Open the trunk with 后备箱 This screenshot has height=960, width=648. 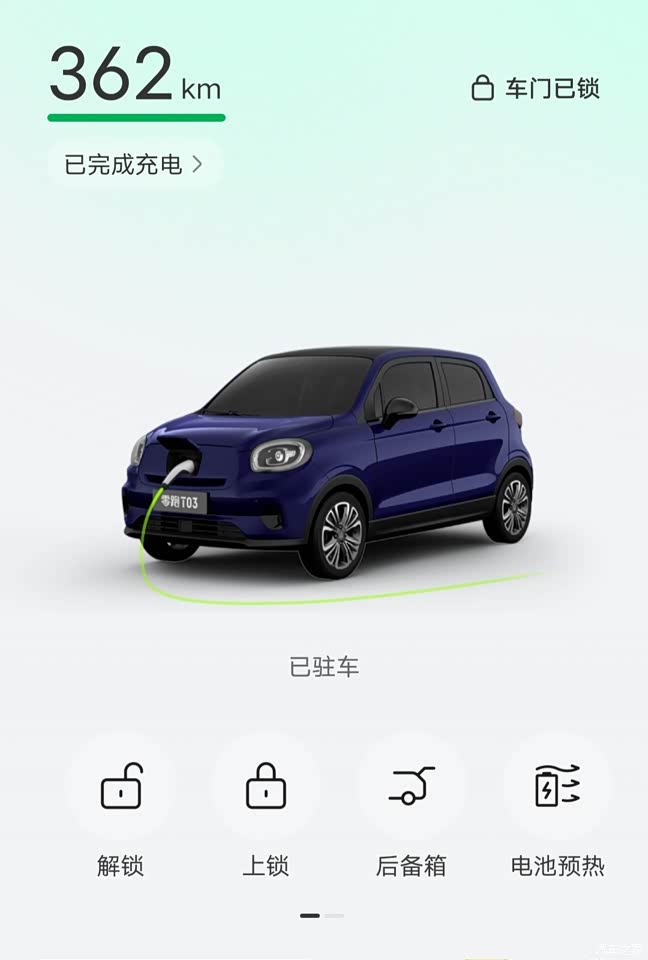(x=411, y=787)
